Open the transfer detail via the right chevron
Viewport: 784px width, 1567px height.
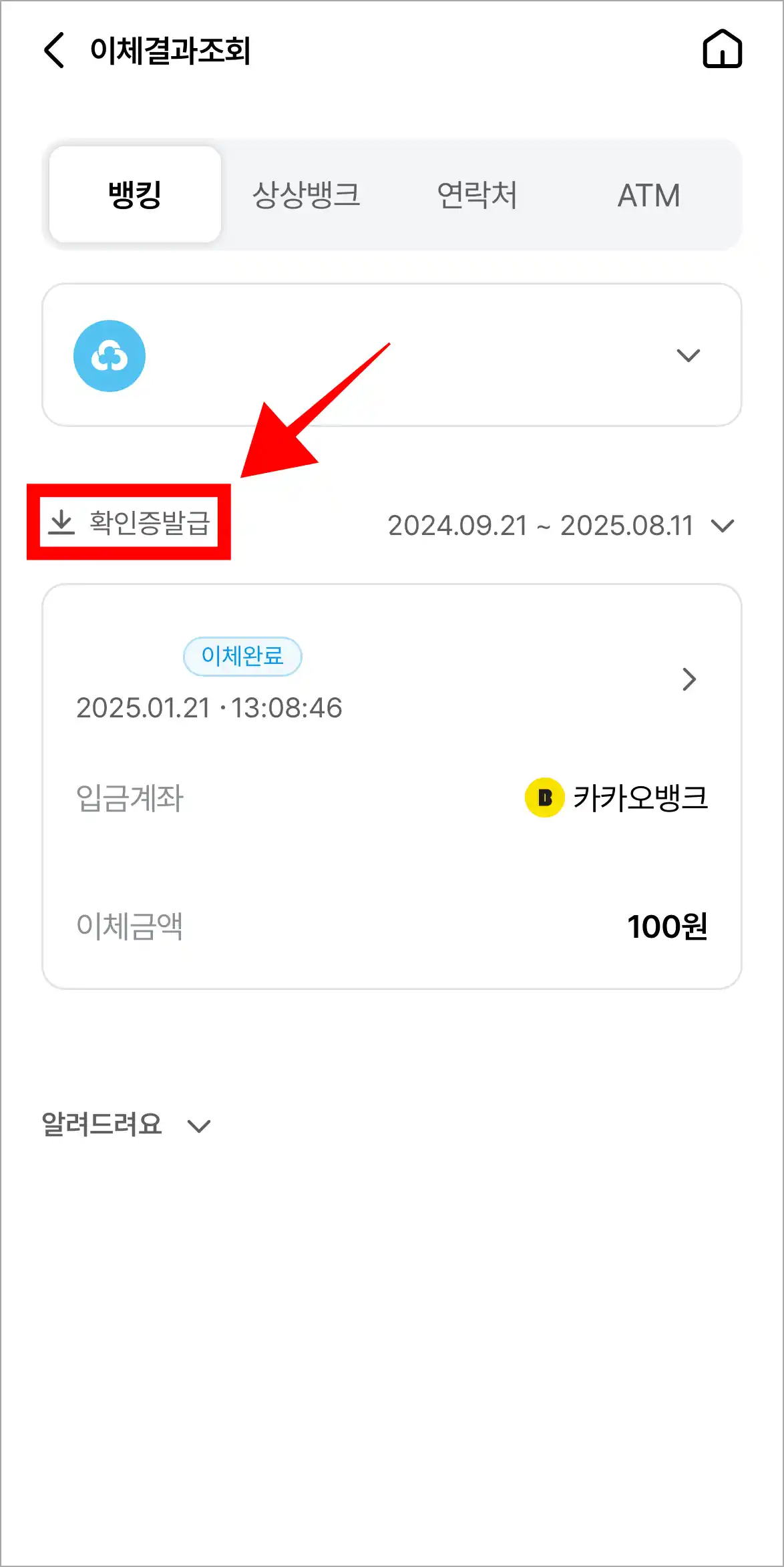pyautogui.click(x=688, y=679)
